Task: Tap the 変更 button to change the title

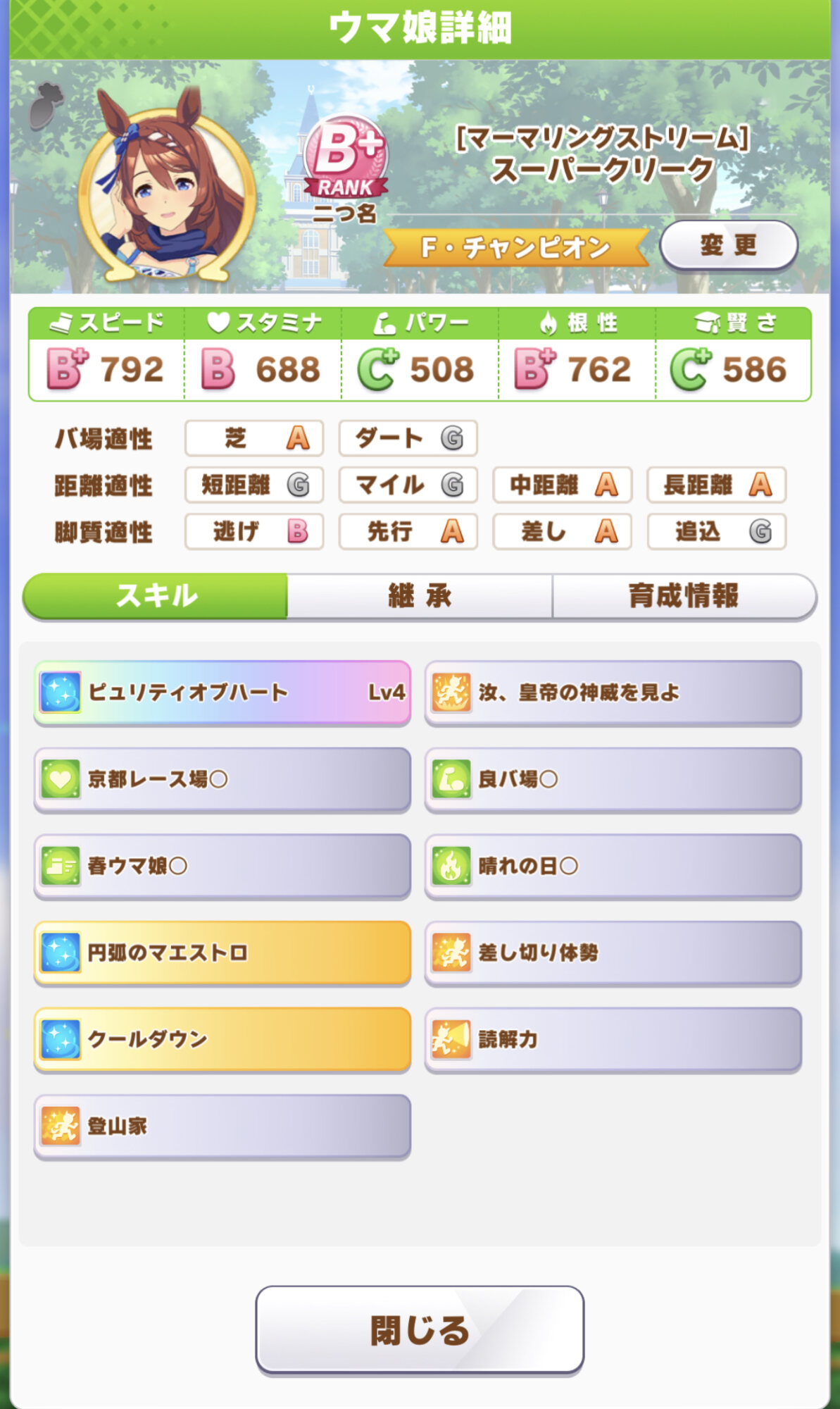Action: 728,245
